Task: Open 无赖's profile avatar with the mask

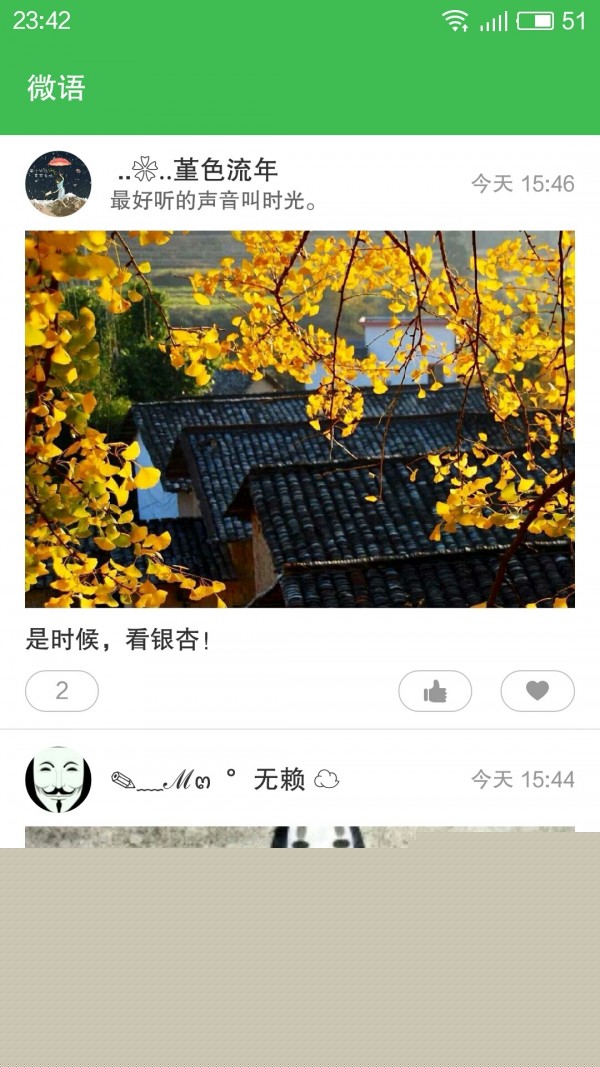Action: (x=58, y=779)
